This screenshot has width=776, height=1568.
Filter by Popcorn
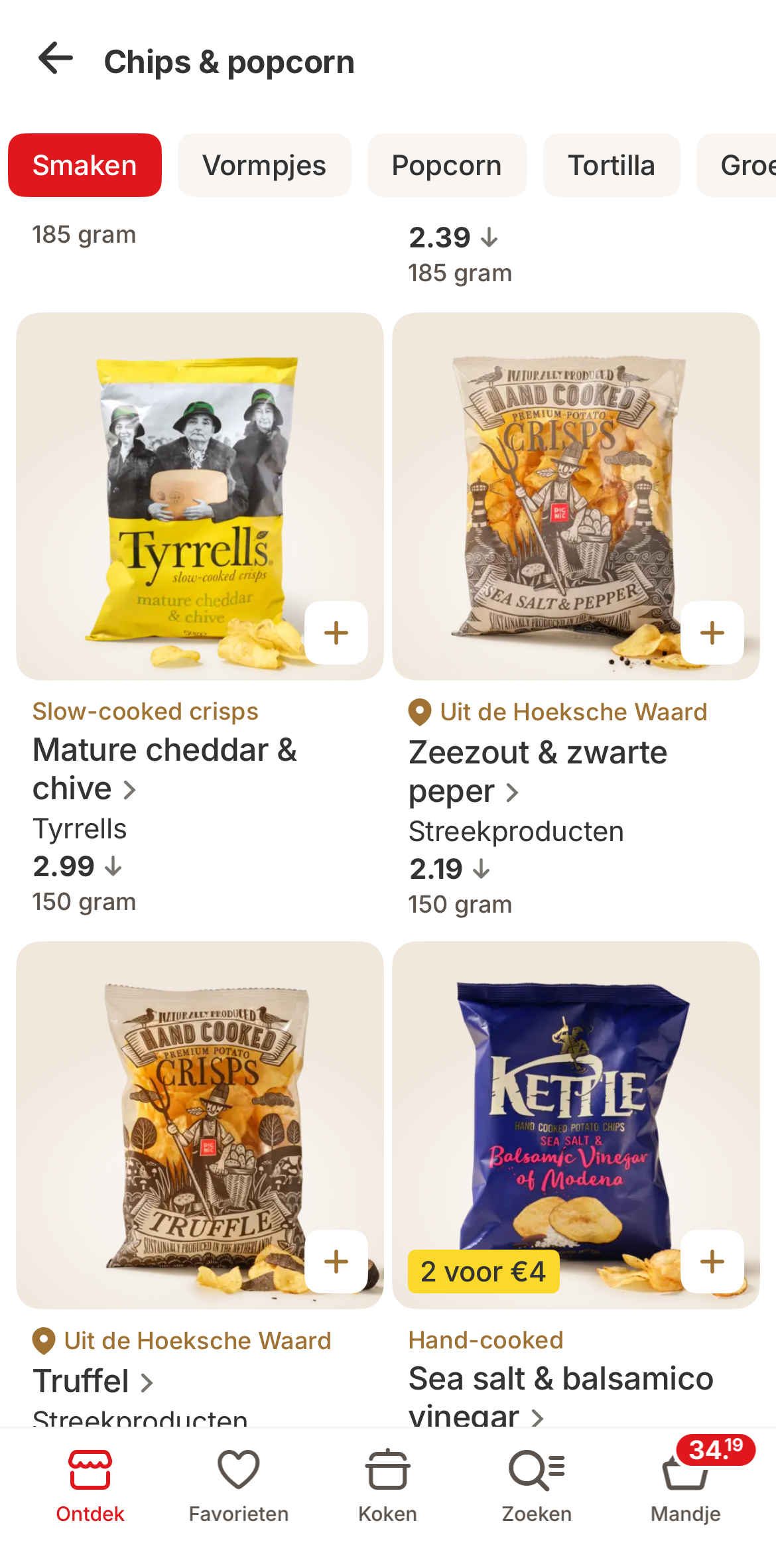pos(446,165)
